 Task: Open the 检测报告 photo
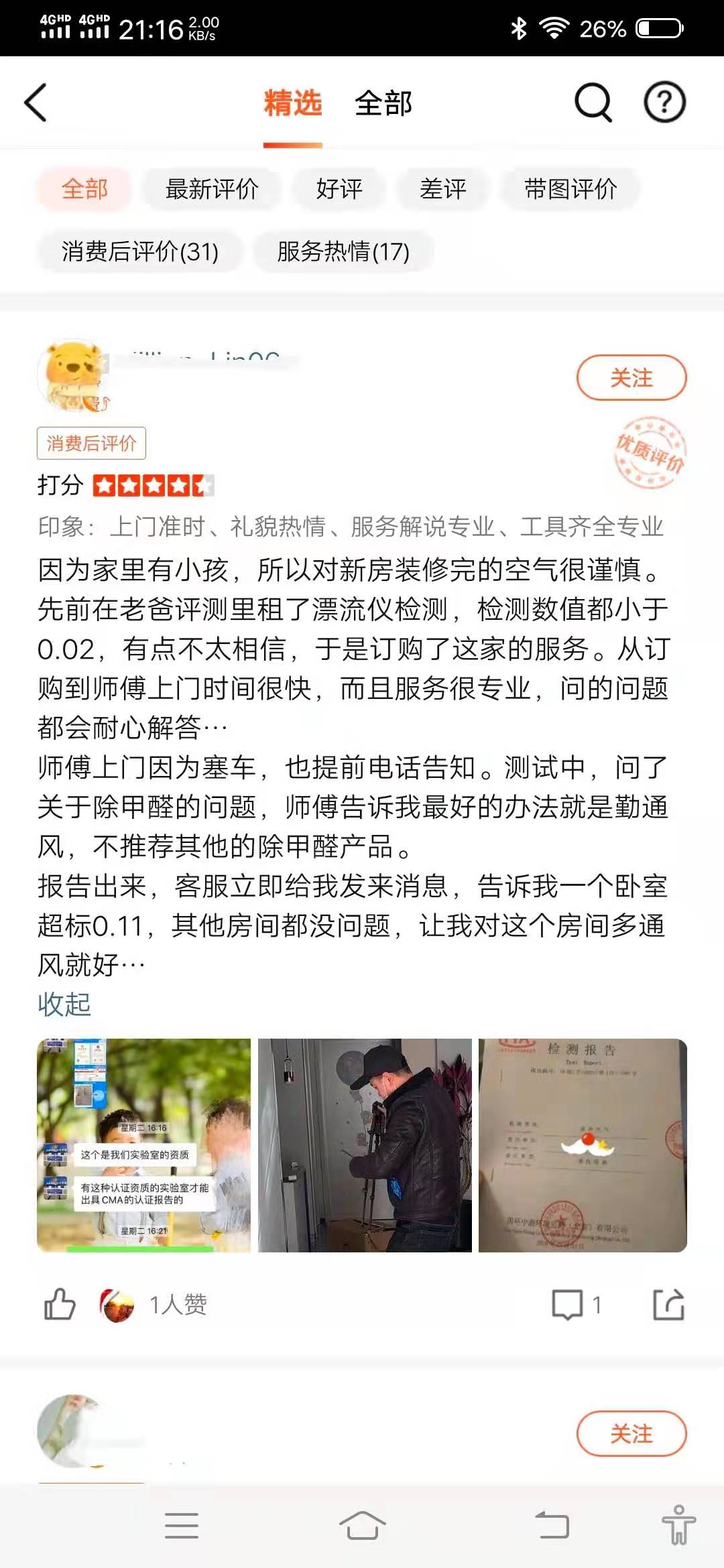point(583,1145)
